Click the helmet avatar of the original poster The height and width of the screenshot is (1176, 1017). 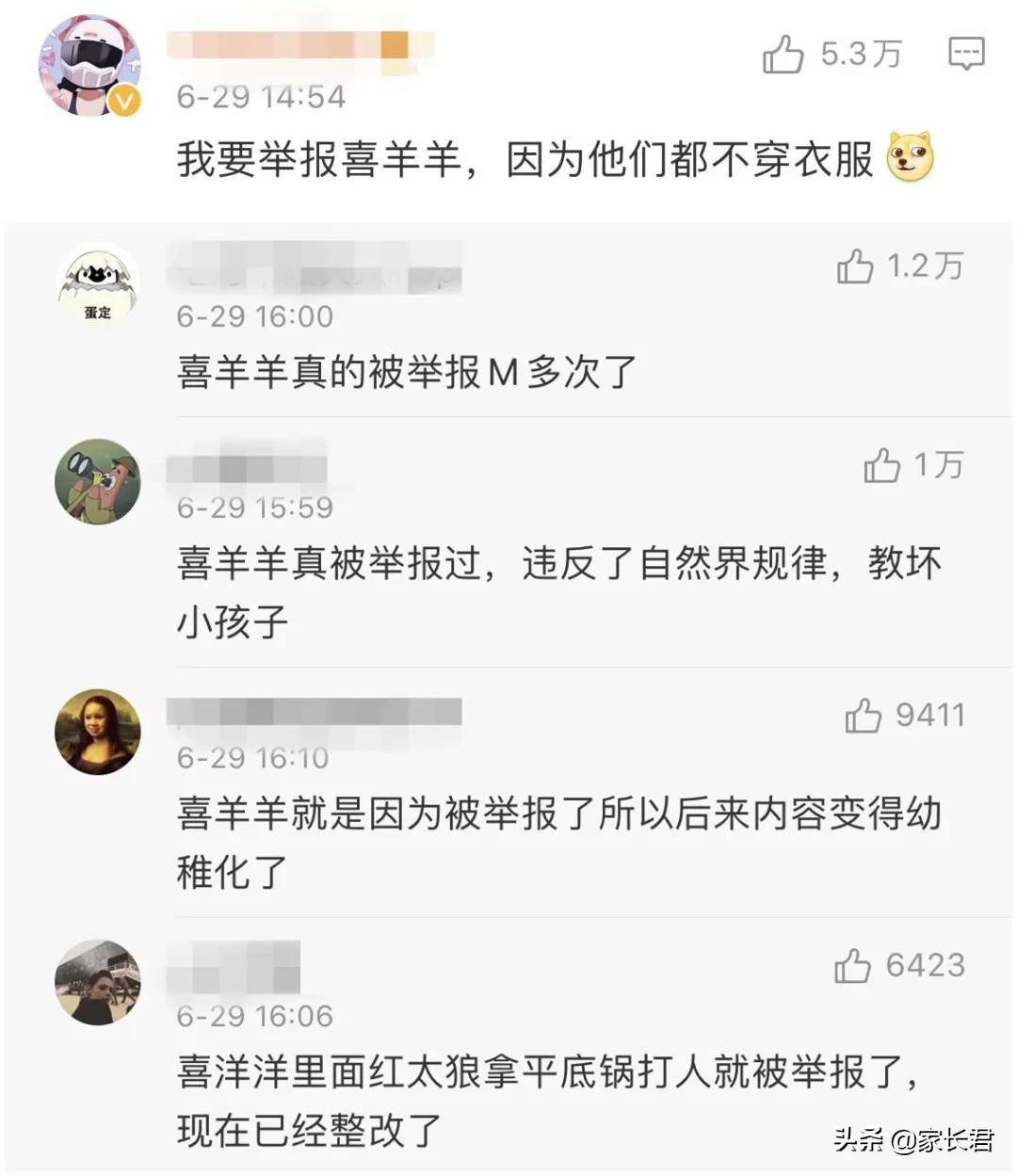[90, 56]
